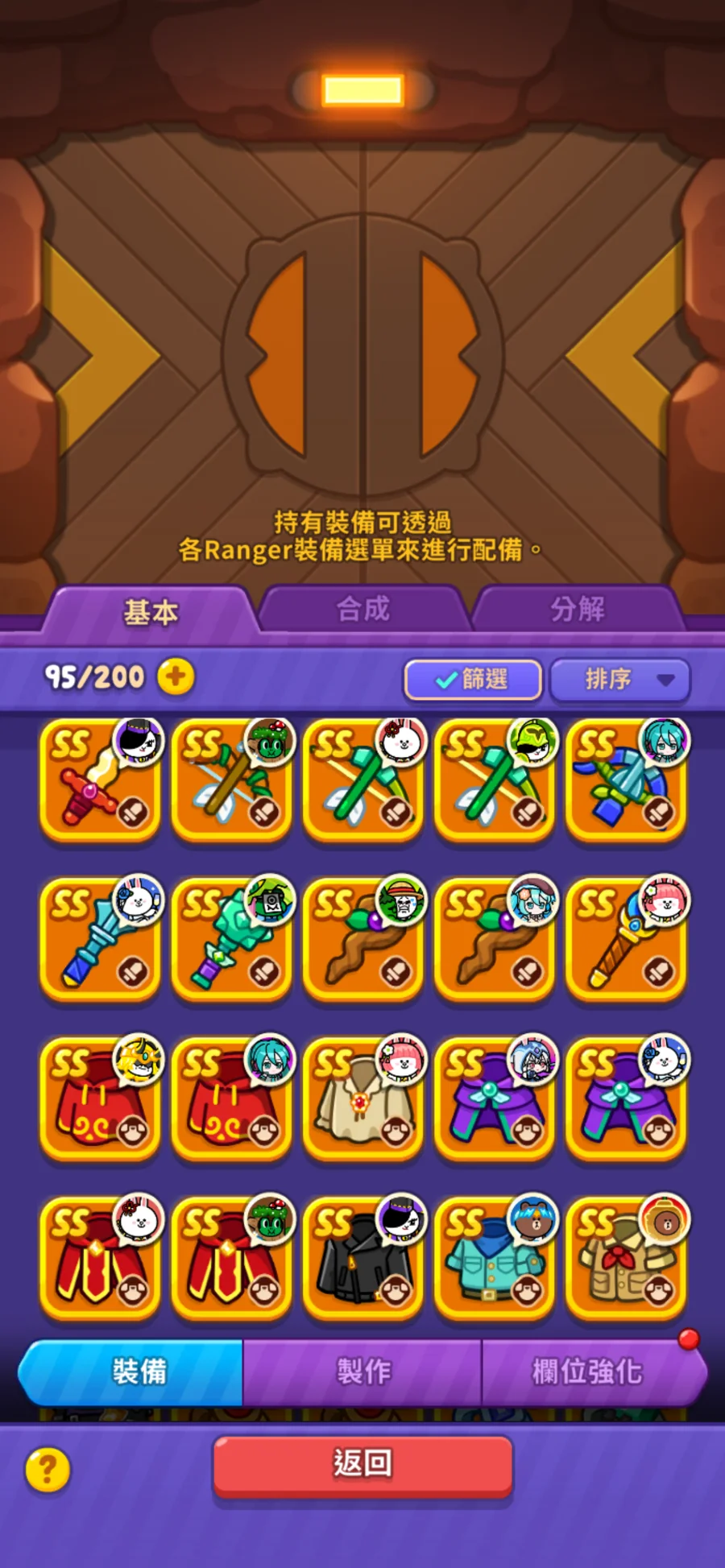Select the teal shirt SS equipment

pos(494,1258)
